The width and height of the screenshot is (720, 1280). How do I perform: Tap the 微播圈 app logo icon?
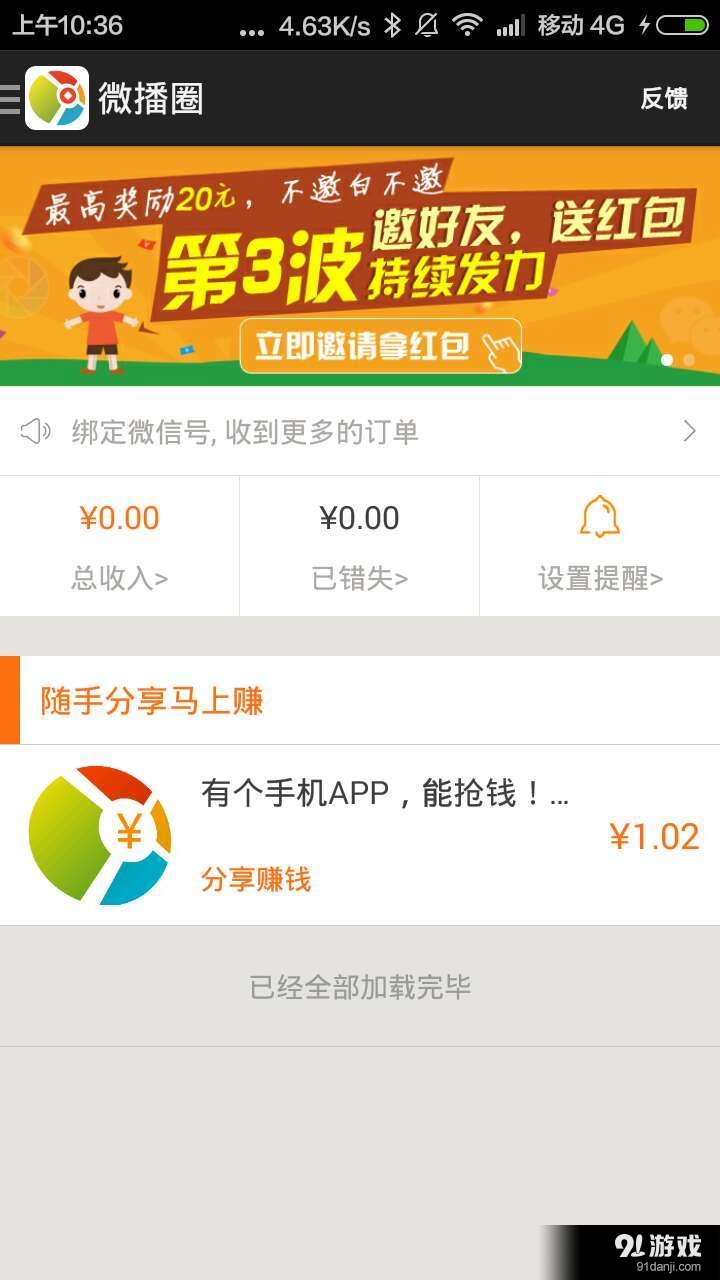[58, 100]
